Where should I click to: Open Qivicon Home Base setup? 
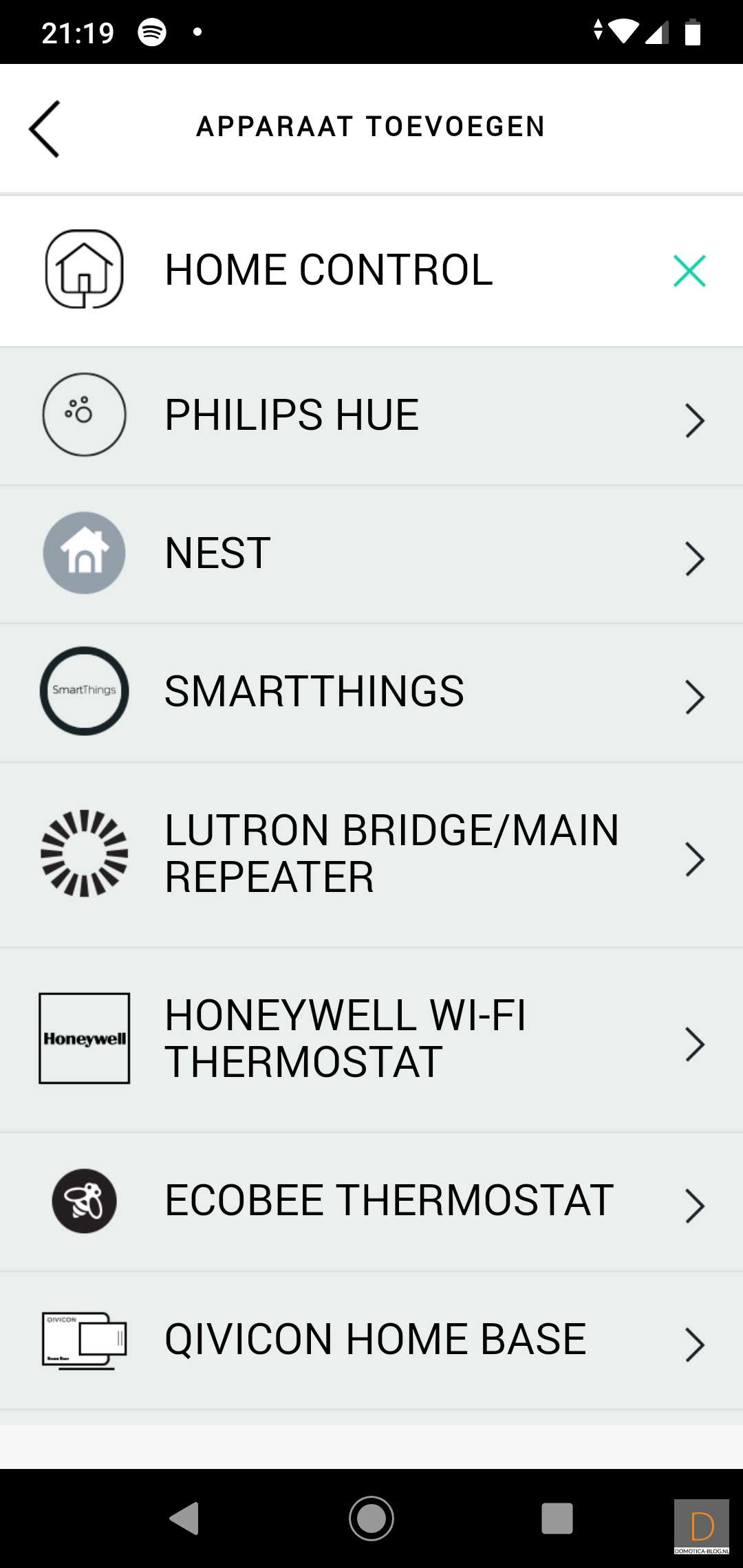(371, 1340)
